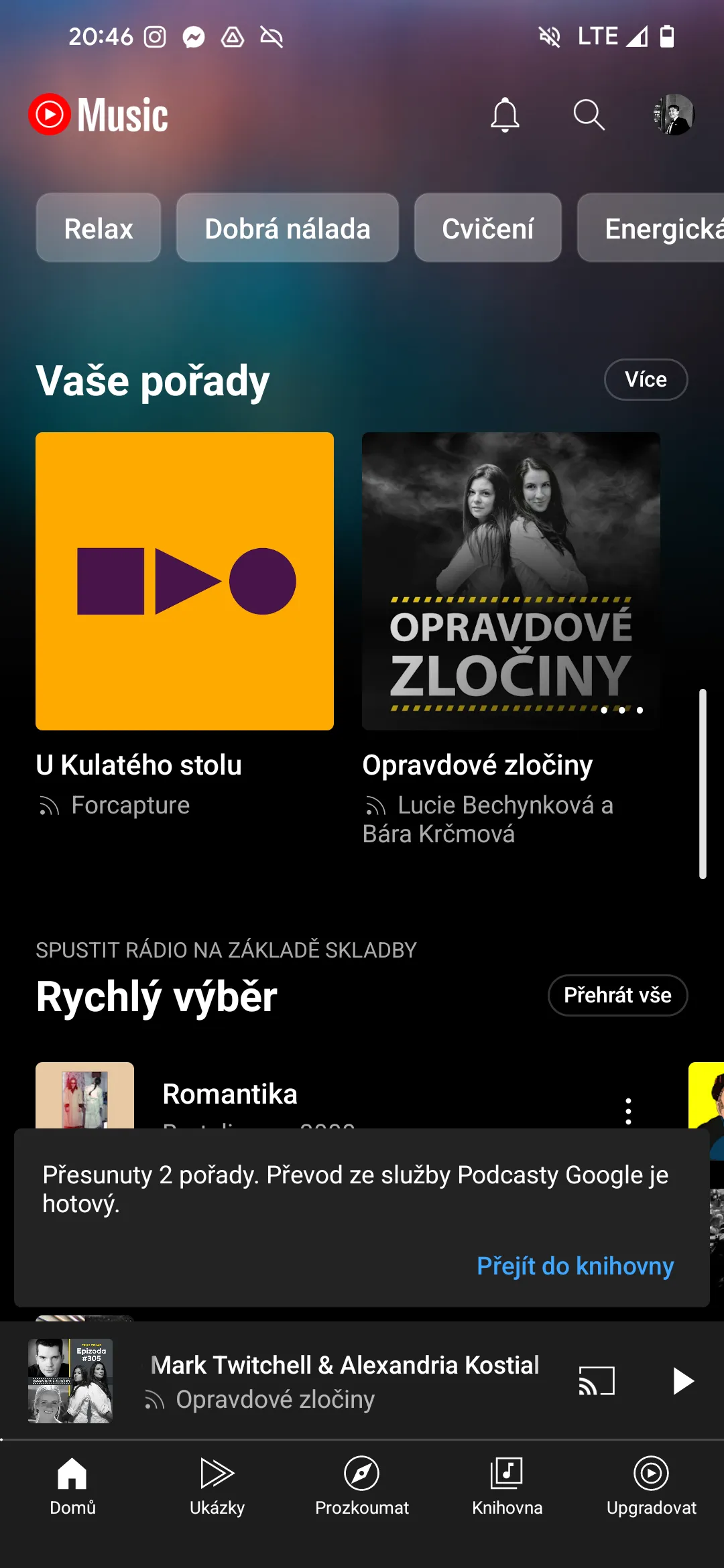
Task: Play Mark Twitchell & Alexandria Kostial episode
Action: pos(682,1381)
